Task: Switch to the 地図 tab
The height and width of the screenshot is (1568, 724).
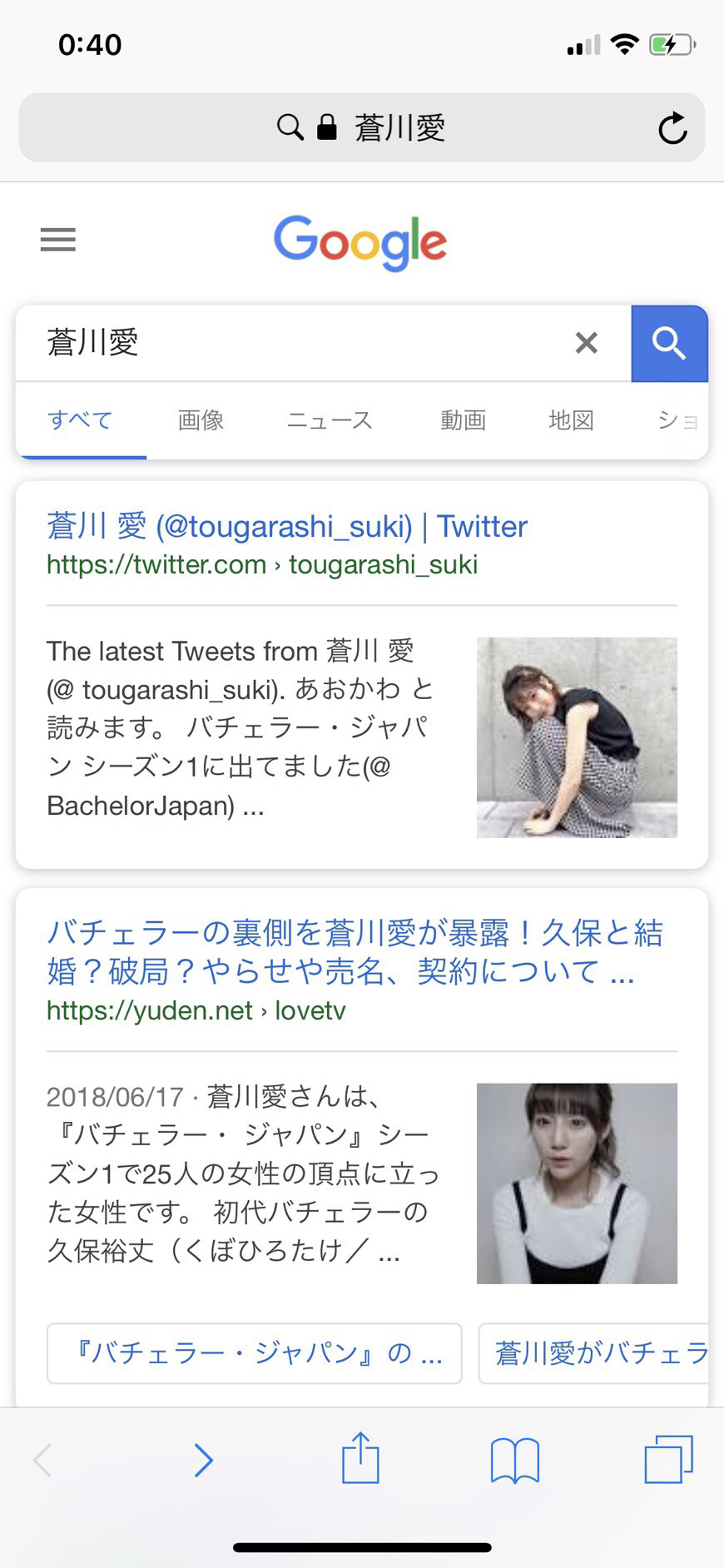Action: coord(572,420)
